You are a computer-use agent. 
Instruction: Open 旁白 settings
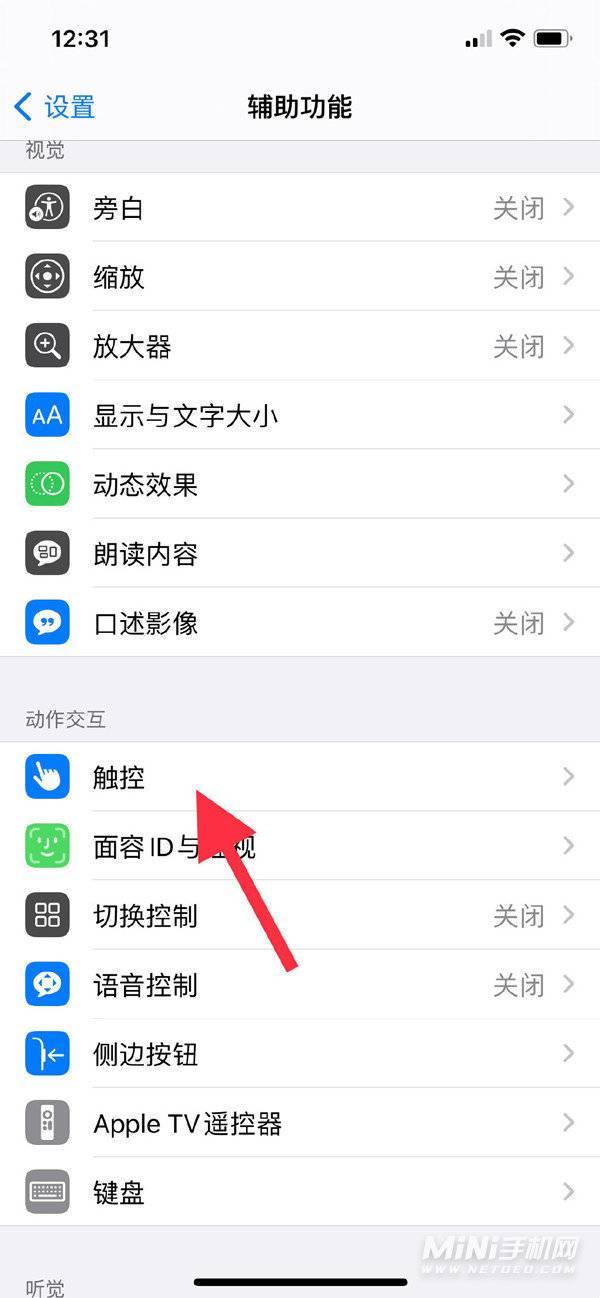[300, 208]
